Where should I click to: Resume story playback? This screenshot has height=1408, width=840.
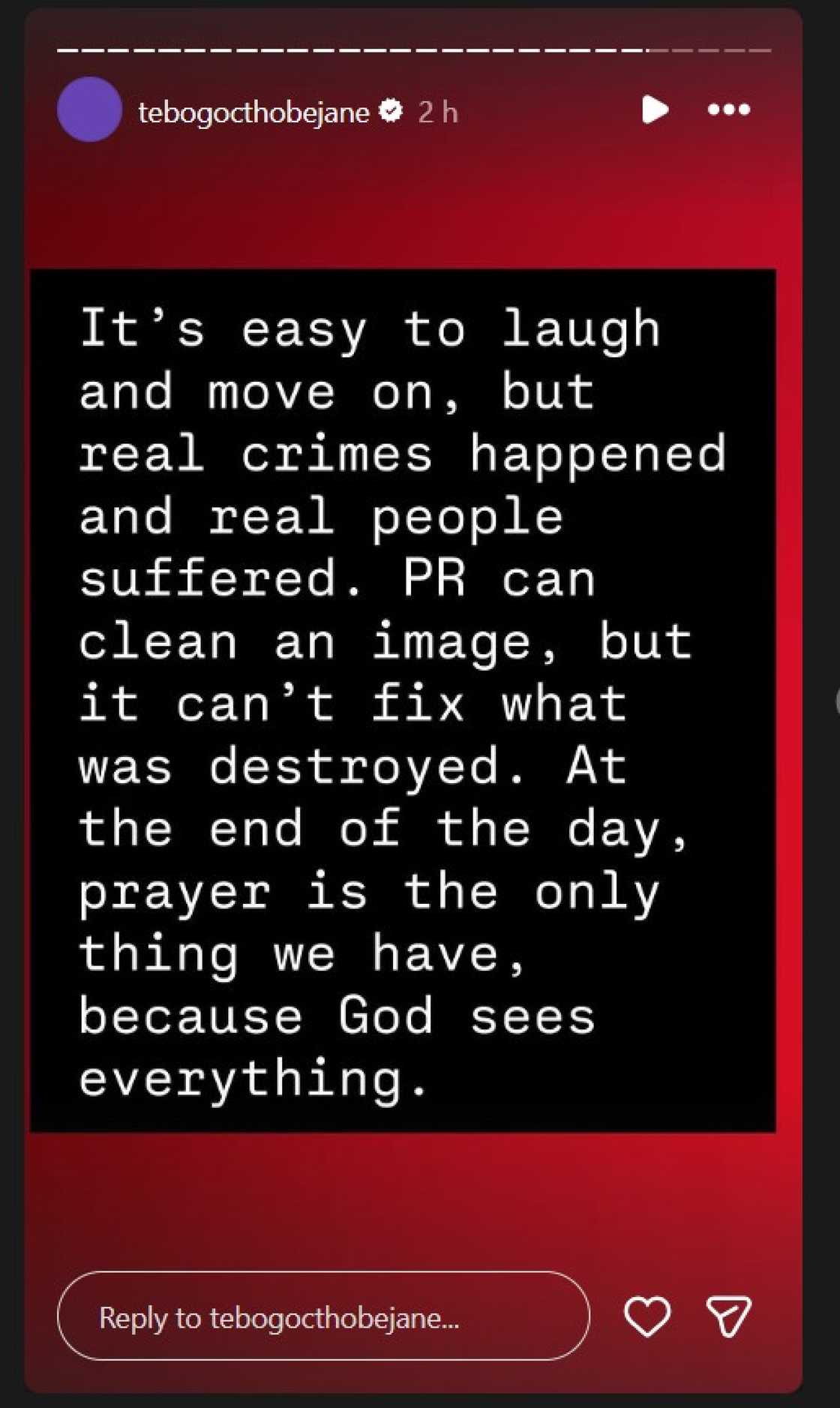pyautogui.click(x=655, y=110)
